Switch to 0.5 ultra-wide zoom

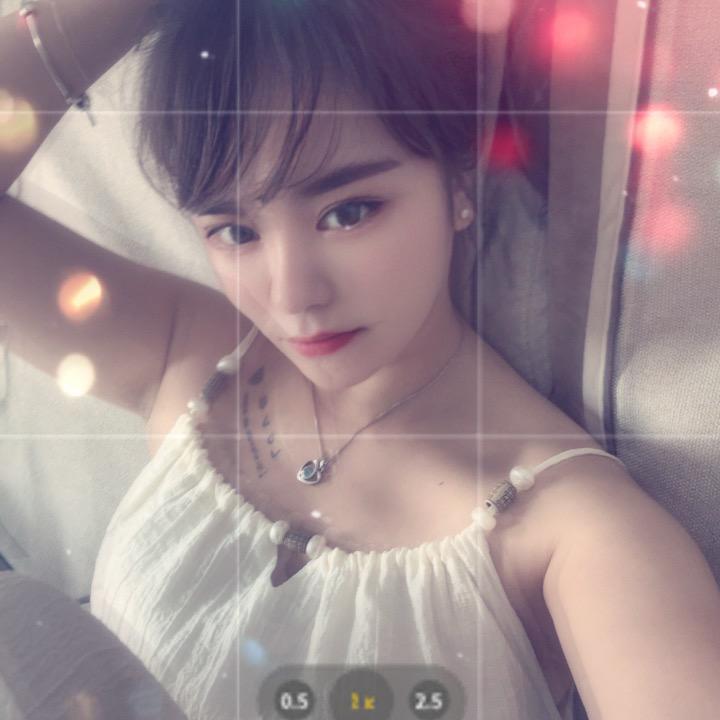click(294, 700)
